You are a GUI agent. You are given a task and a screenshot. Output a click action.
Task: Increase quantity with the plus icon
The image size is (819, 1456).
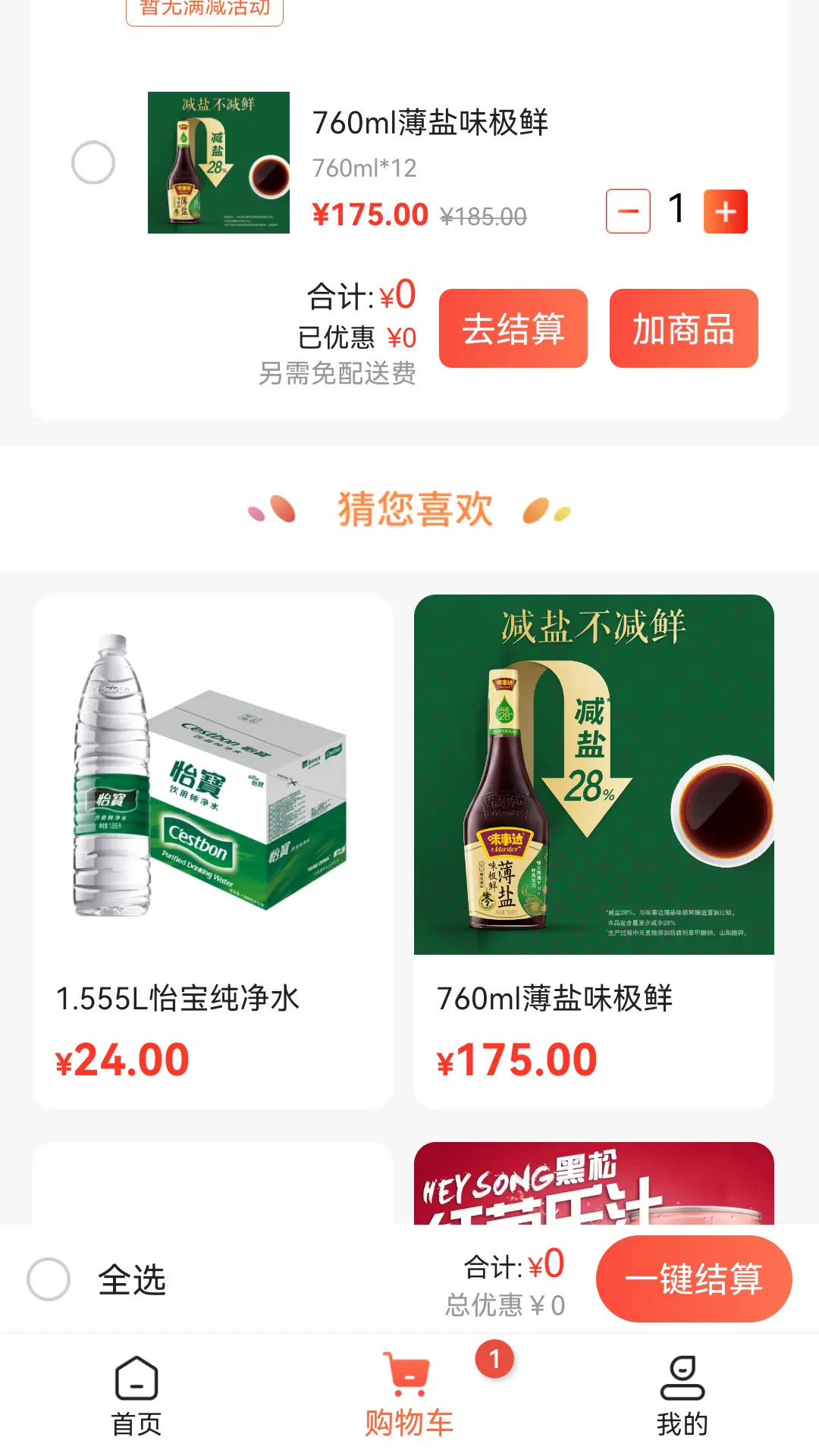pyautogui.click(x=724, y=213)
